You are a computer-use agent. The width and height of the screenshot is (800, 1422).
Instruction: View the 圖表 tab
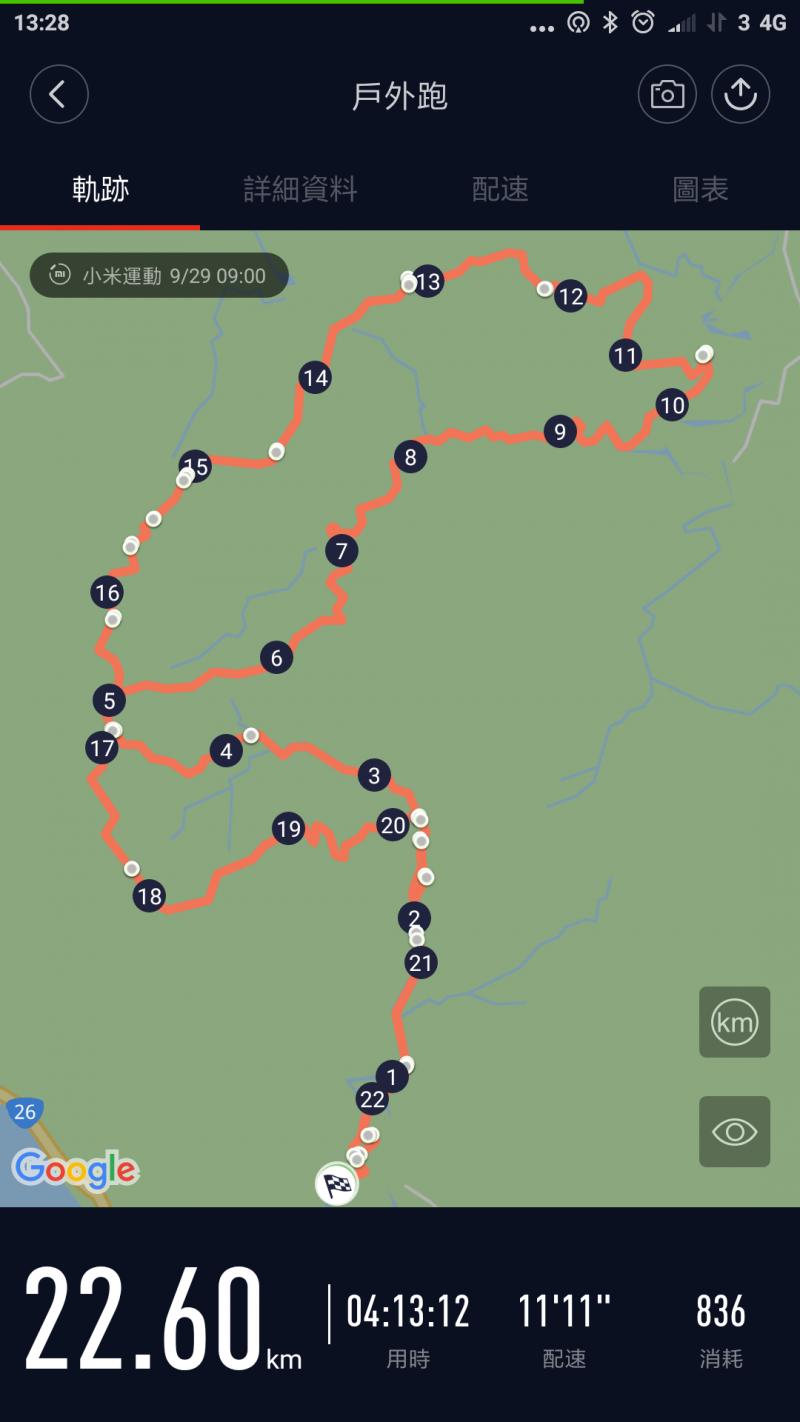(700, 189)
